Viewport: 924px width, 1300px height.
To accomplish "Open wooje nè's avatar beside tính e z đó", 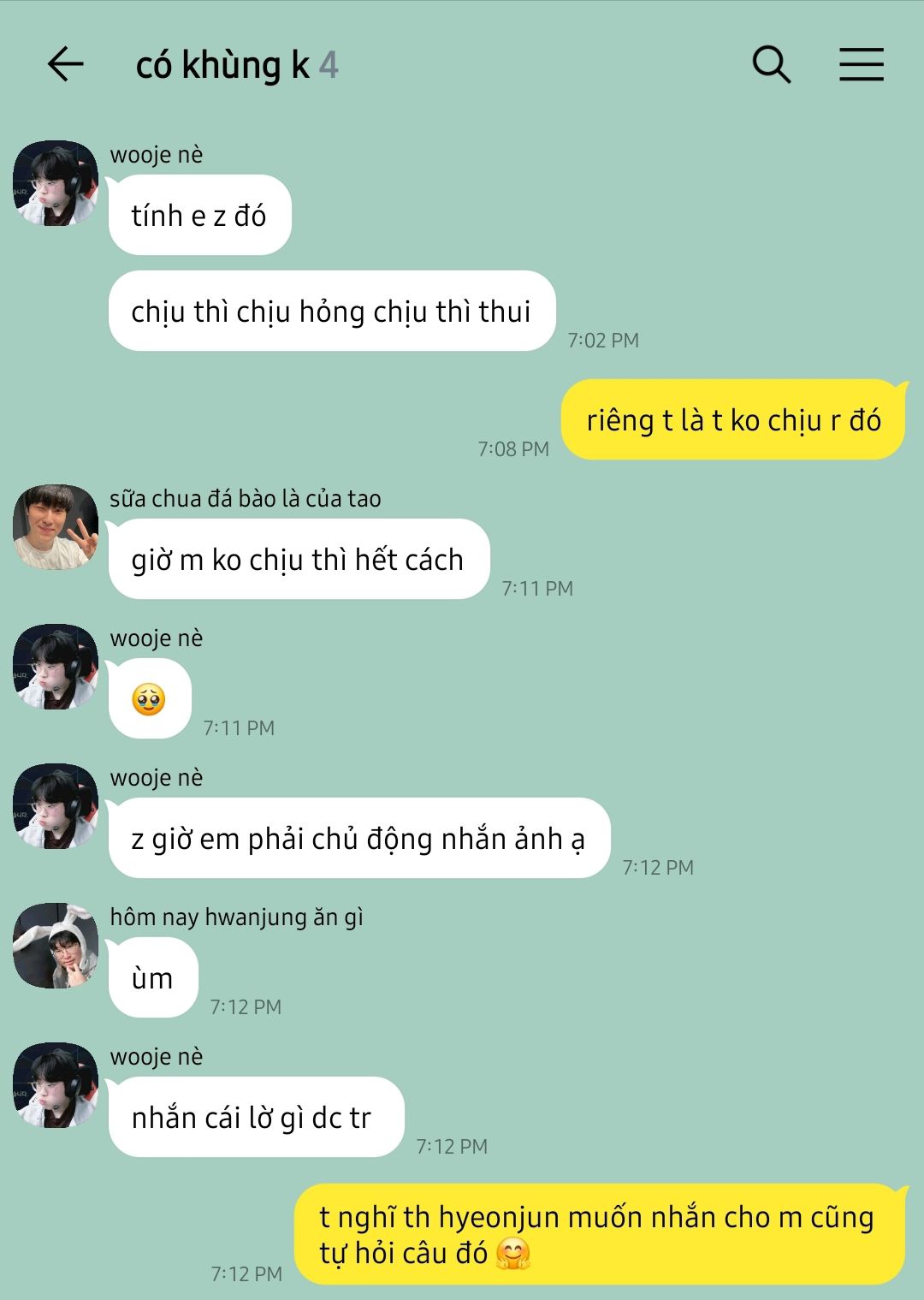I will pyautogui.click(x=56, y=183).
